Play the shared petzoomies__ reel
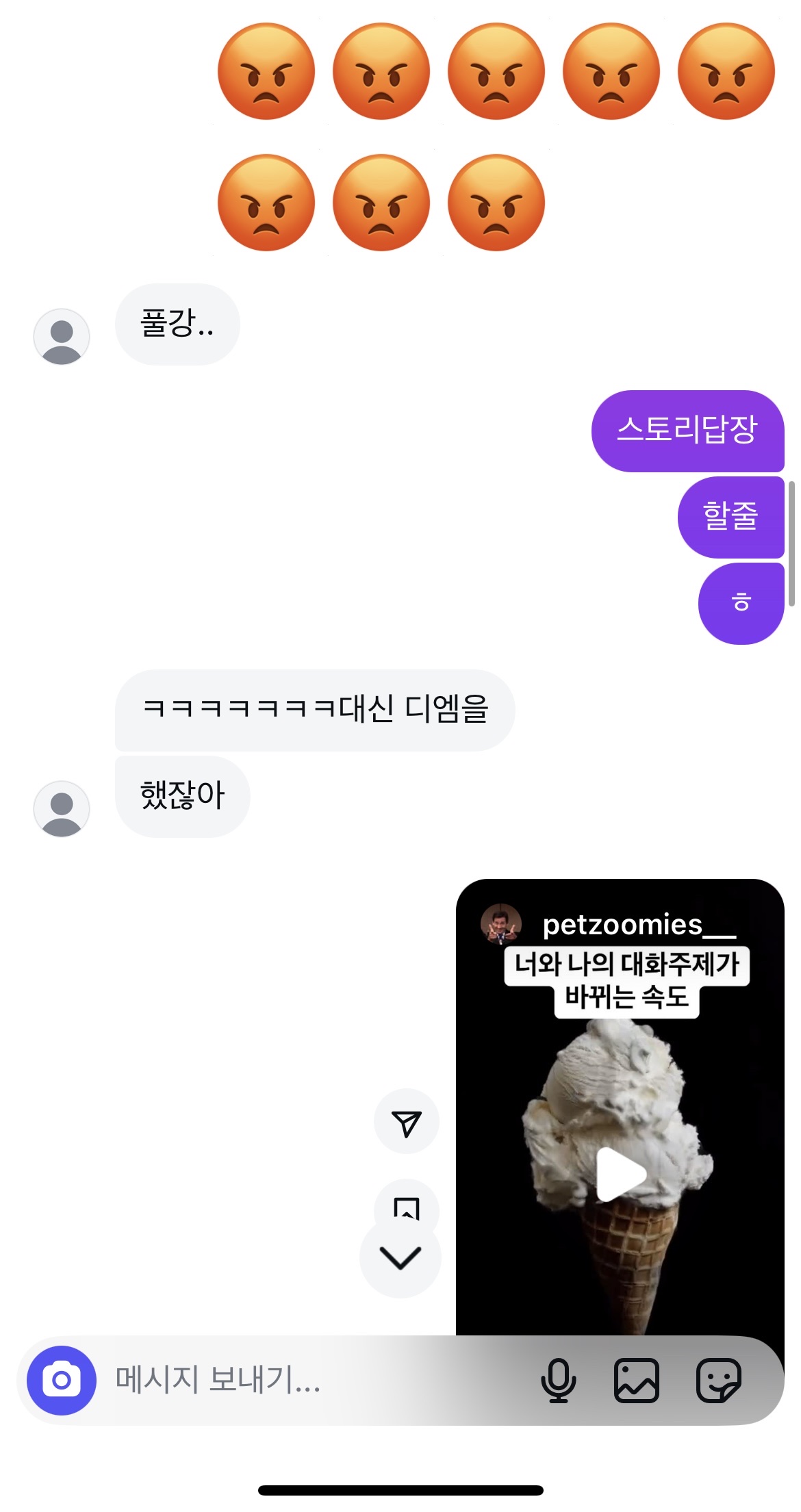The width and height of the screenshot is (801, 1512). coord(621,1175)
